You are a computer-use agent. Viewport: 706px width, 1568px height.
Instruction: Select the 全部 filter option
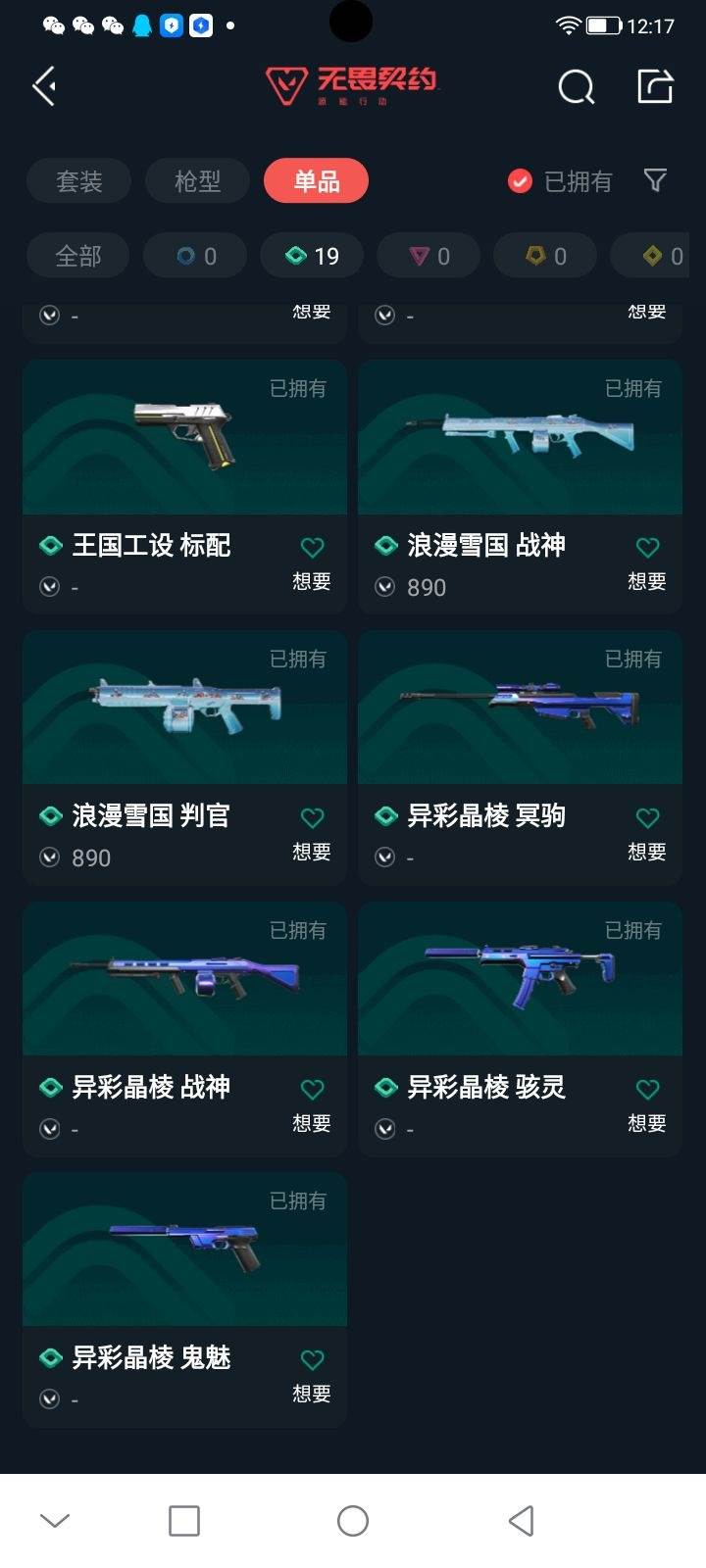(76, 255)
